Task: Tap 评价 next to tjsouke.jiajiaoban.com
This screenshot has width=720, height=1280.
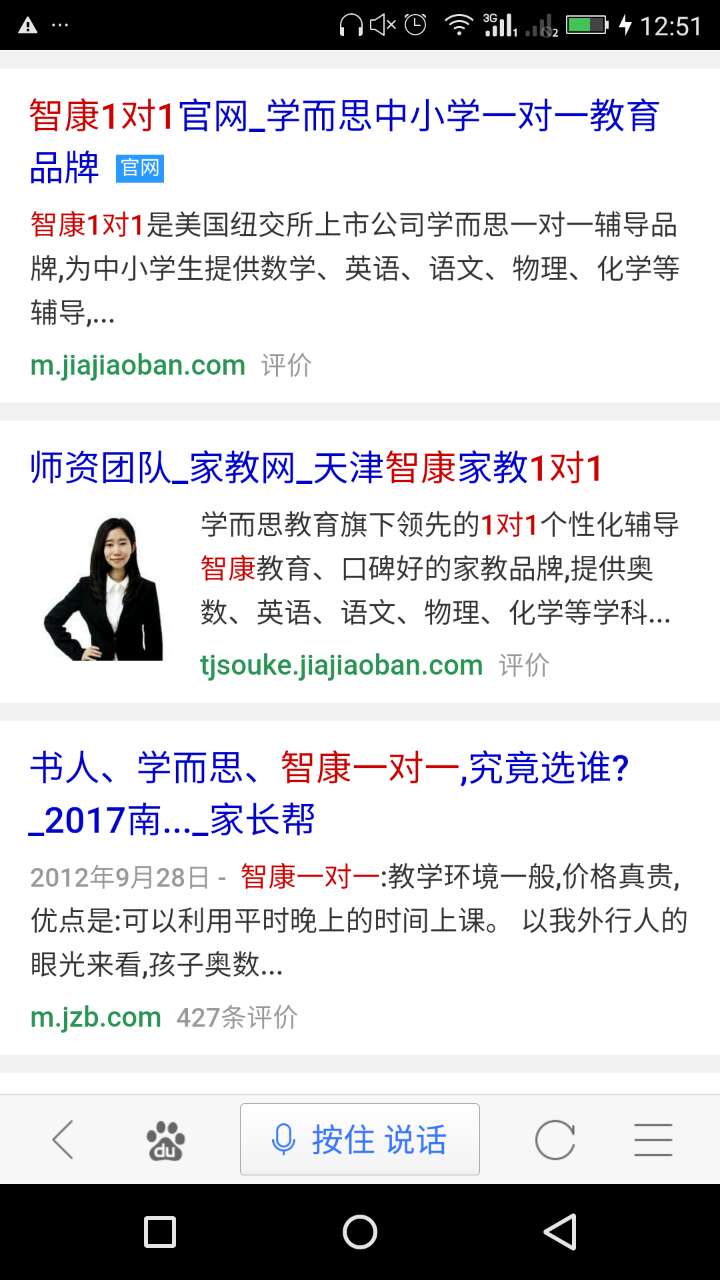Action: 524,665
